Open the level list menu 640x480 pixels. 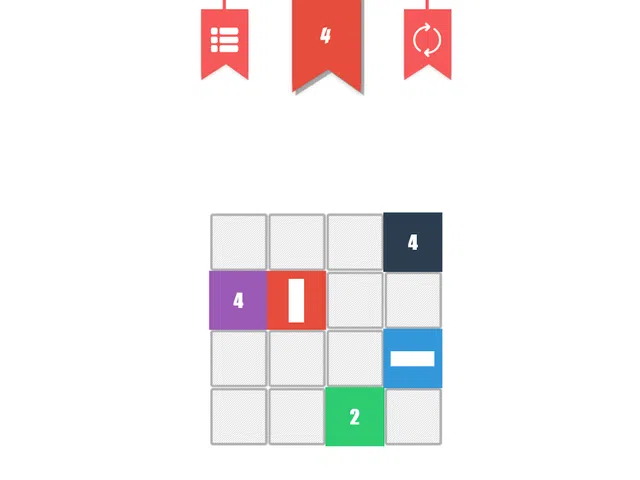(225, 40)
